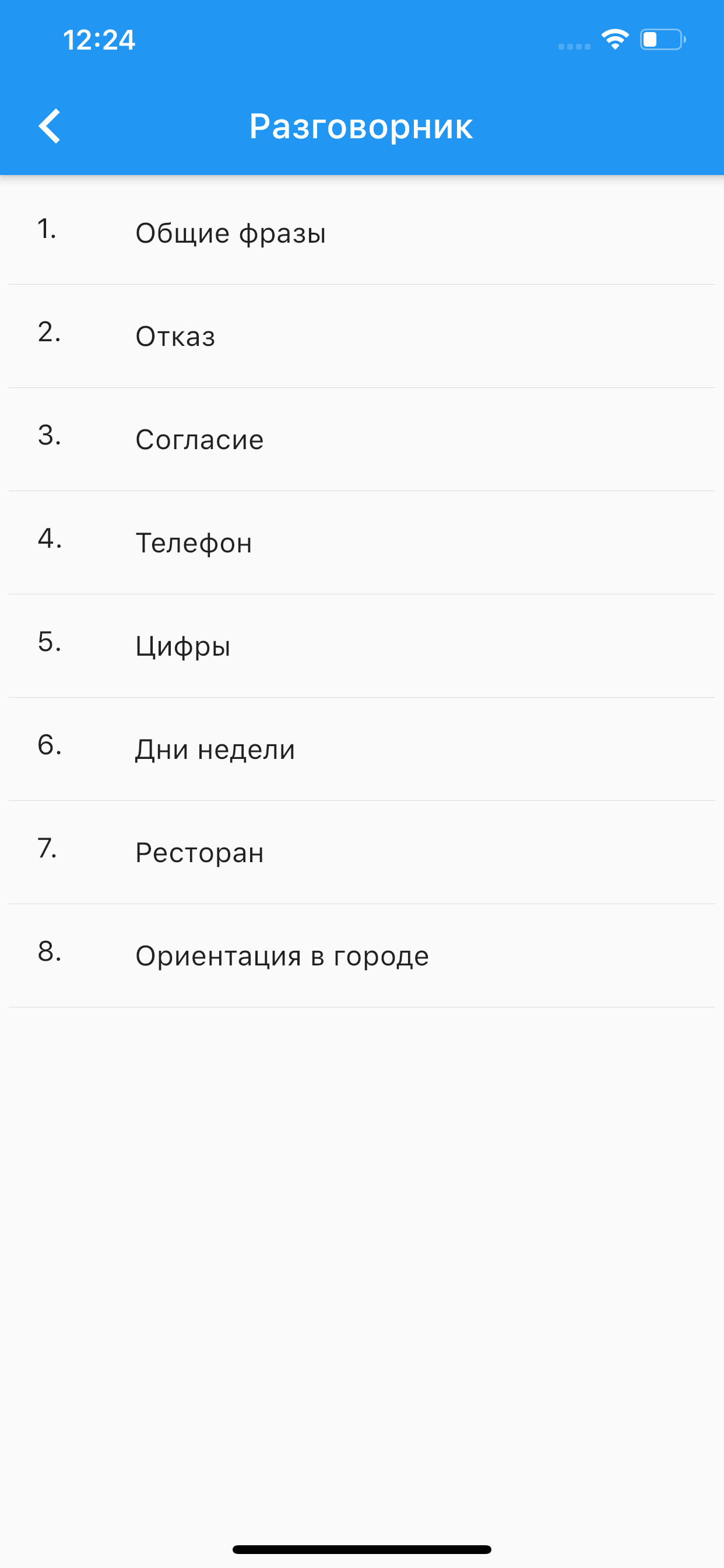Tap the "Телефон" category
The image size is (724, 1568).
tap(194, 542)
